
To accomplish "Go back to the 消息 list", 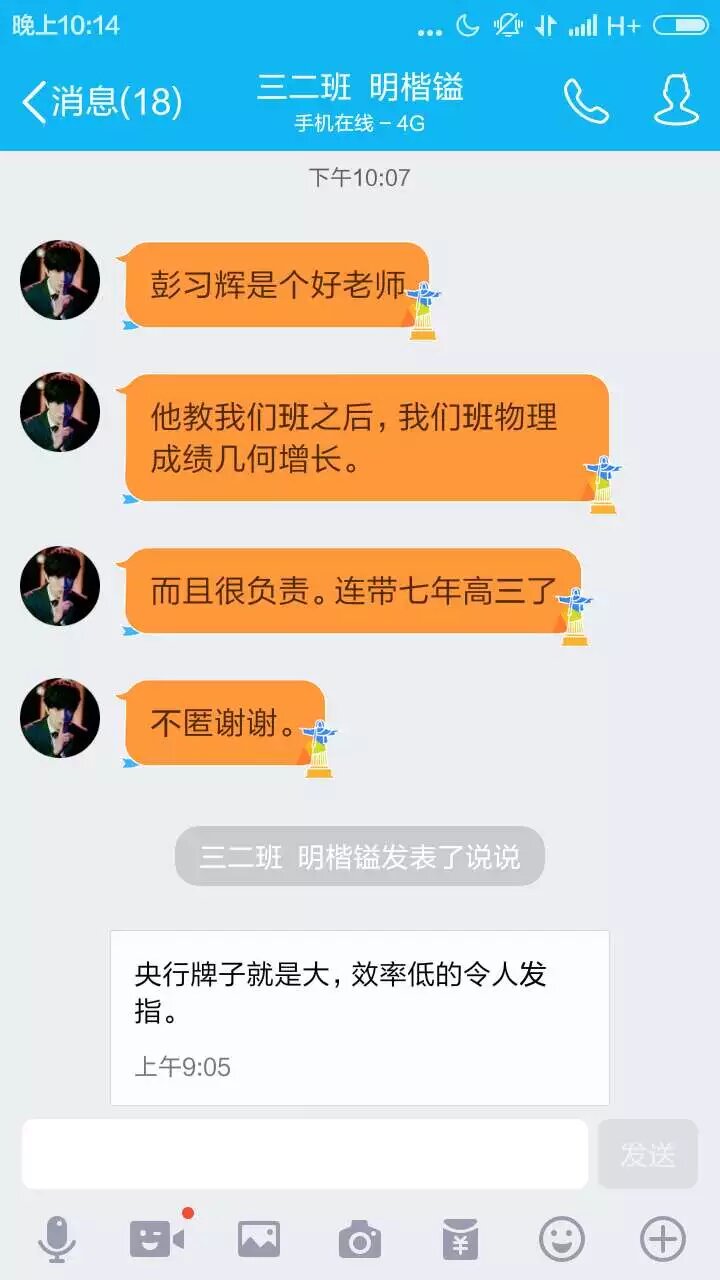I will tap(100, 102).
